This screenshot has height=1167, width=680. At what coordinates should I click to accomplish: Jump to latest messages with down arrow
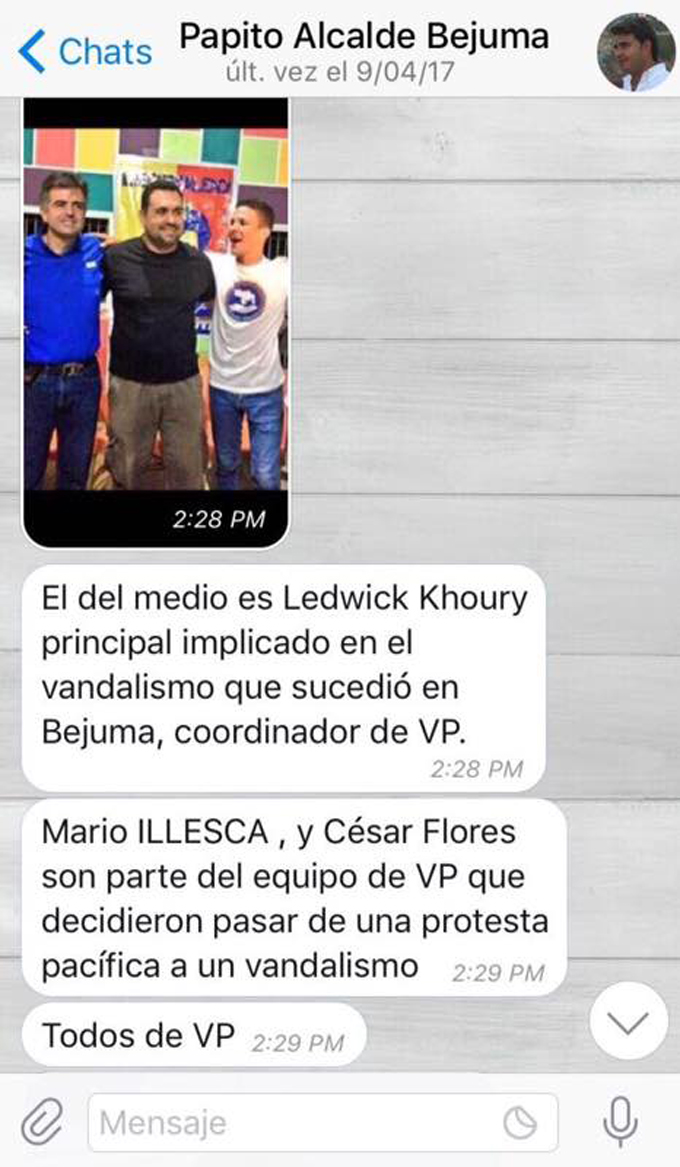tap(628, 1020)
